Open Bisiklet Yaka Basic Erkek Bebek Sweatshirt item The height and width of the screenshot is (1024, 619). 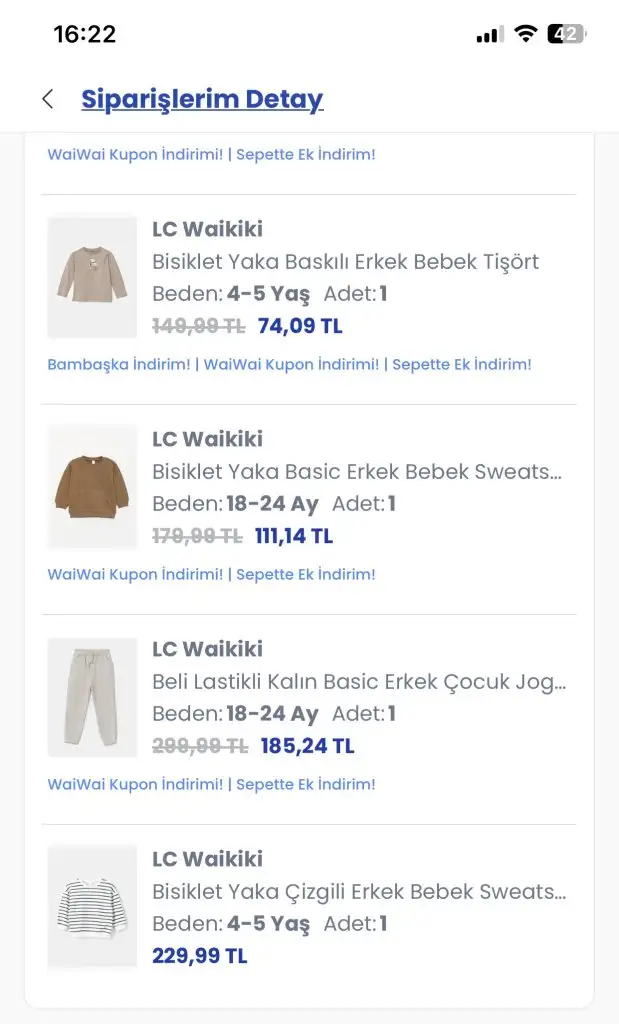356,472
